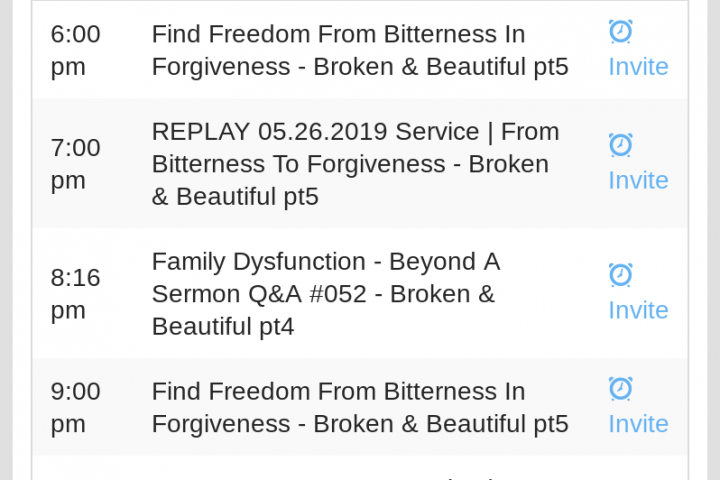Viewport: 720px width, 480px height.
Task: Set alarm reminder for the 9:00 pm service
Action: pyautogui.click(x=621, y=388)
